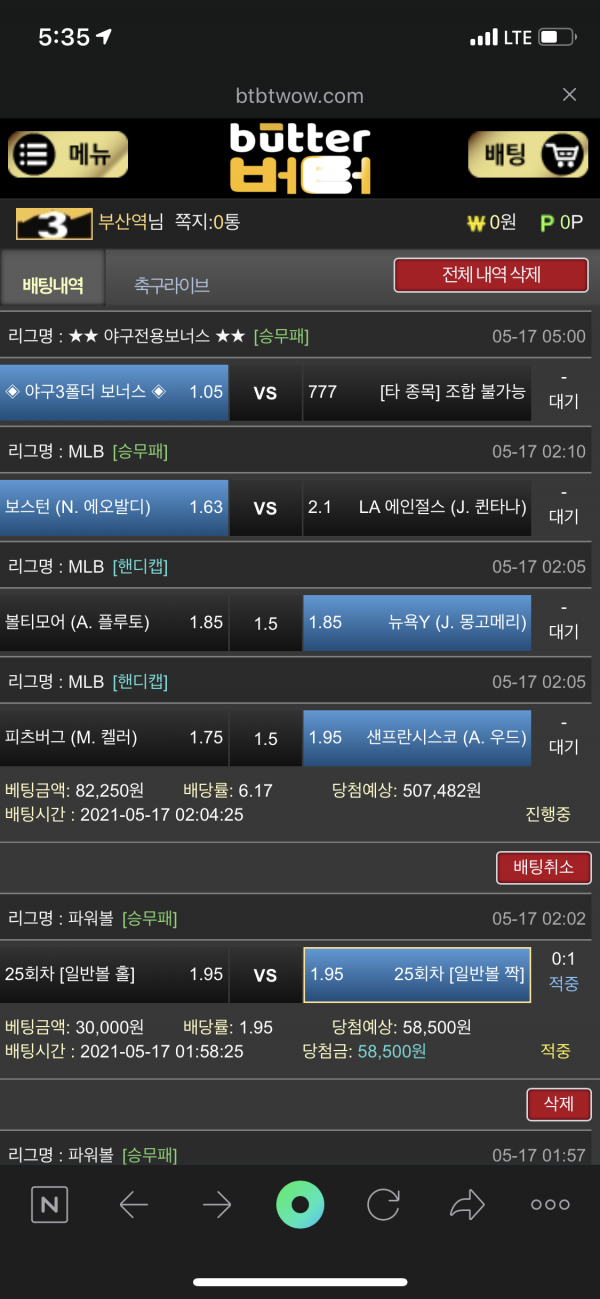Switch to the 축구라이브 tab
This screenshot has height=1299, width=600.
(x=171, y=285)
